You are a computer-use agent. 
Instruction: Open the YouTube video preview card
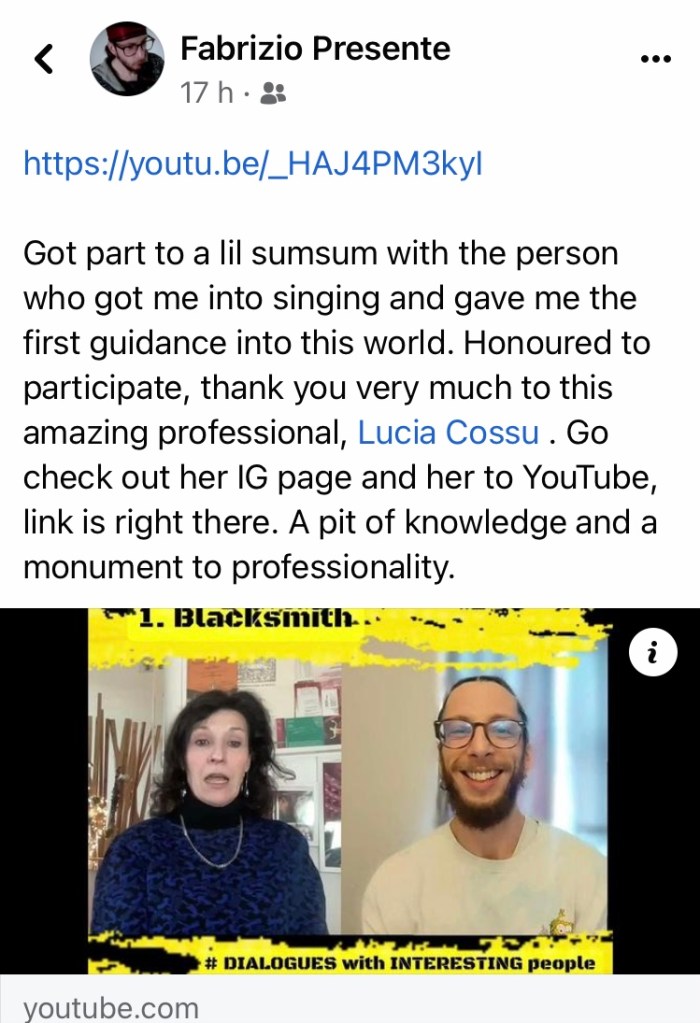(350, 790)
